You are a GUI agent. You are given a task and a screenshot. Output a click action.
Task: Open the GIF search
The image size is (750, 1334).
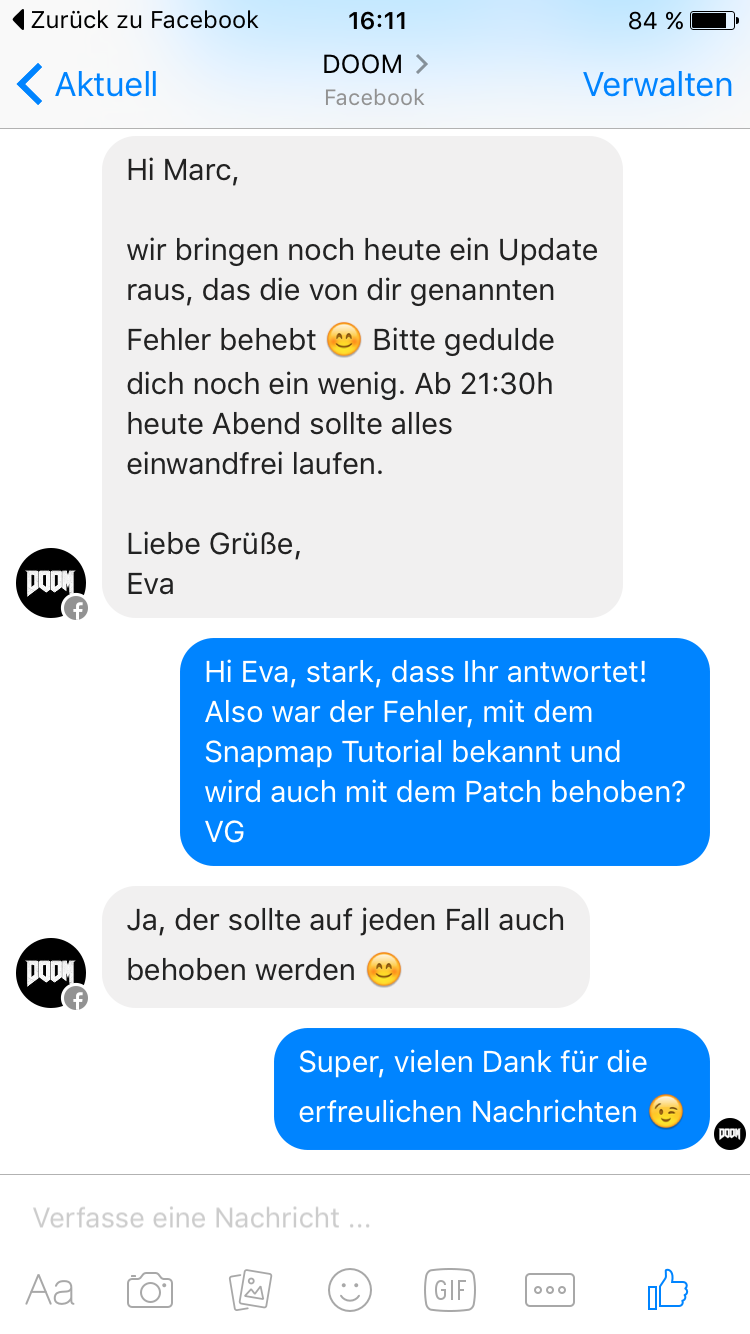[x=450, y=1290]
